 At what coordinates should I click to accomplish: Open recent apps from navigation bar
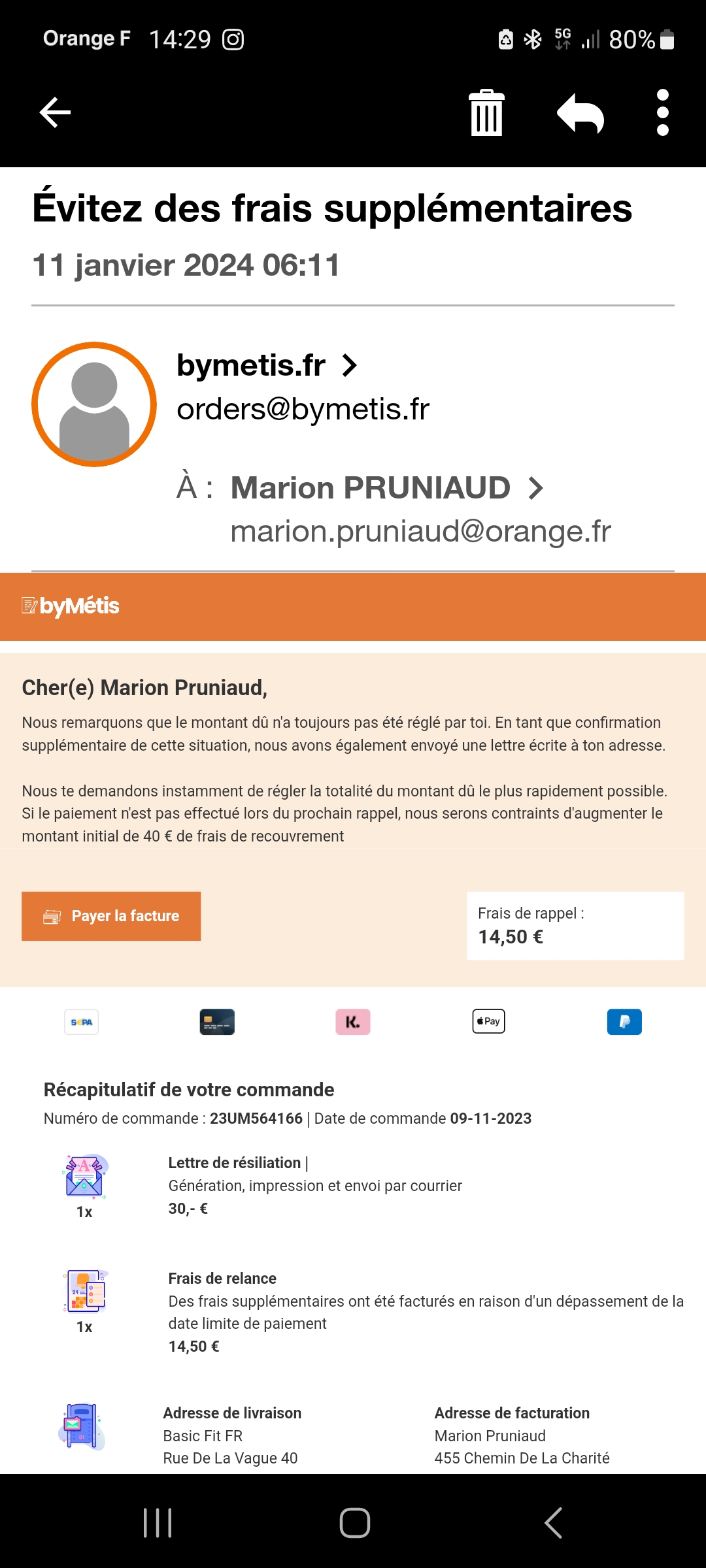point(158,1523)
